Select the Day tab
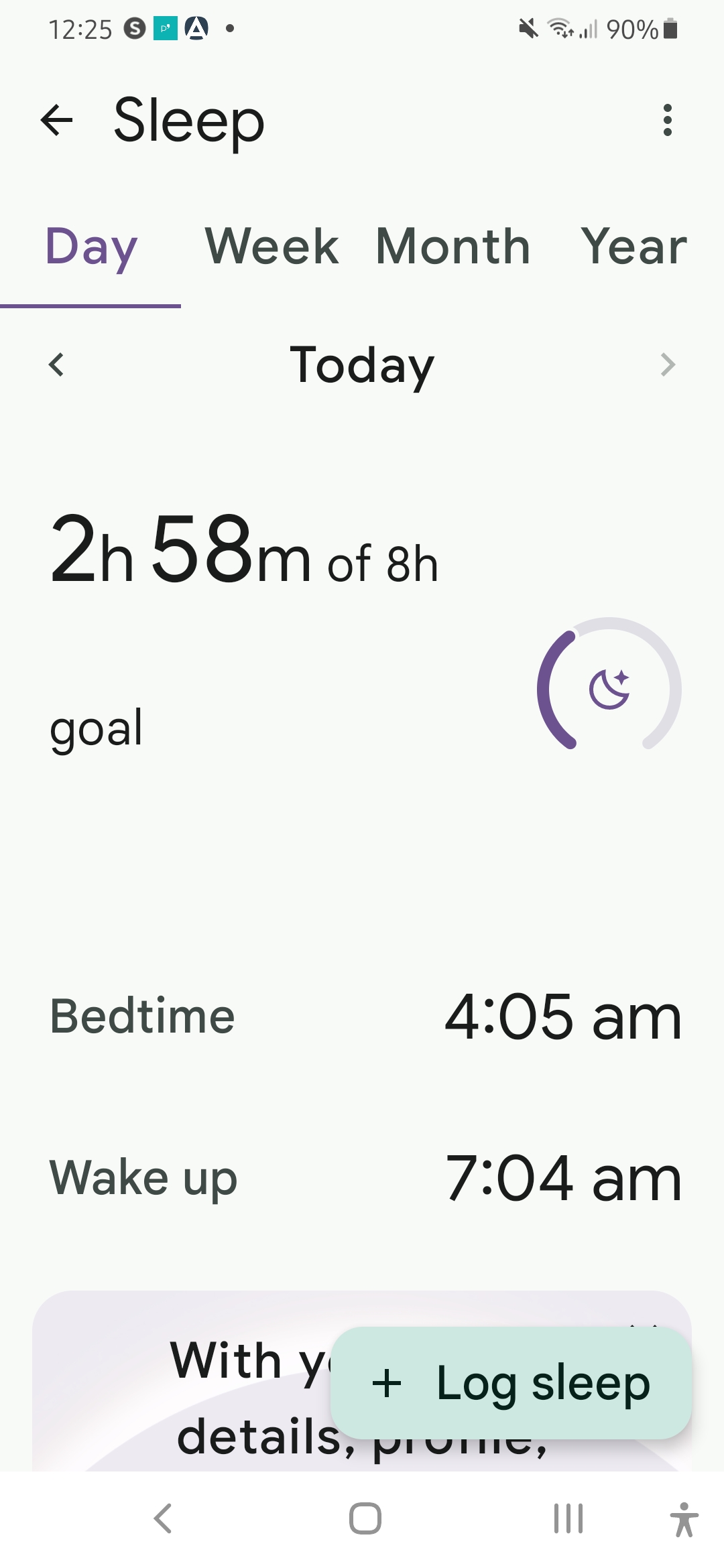724x1568 pixels. 91,247
